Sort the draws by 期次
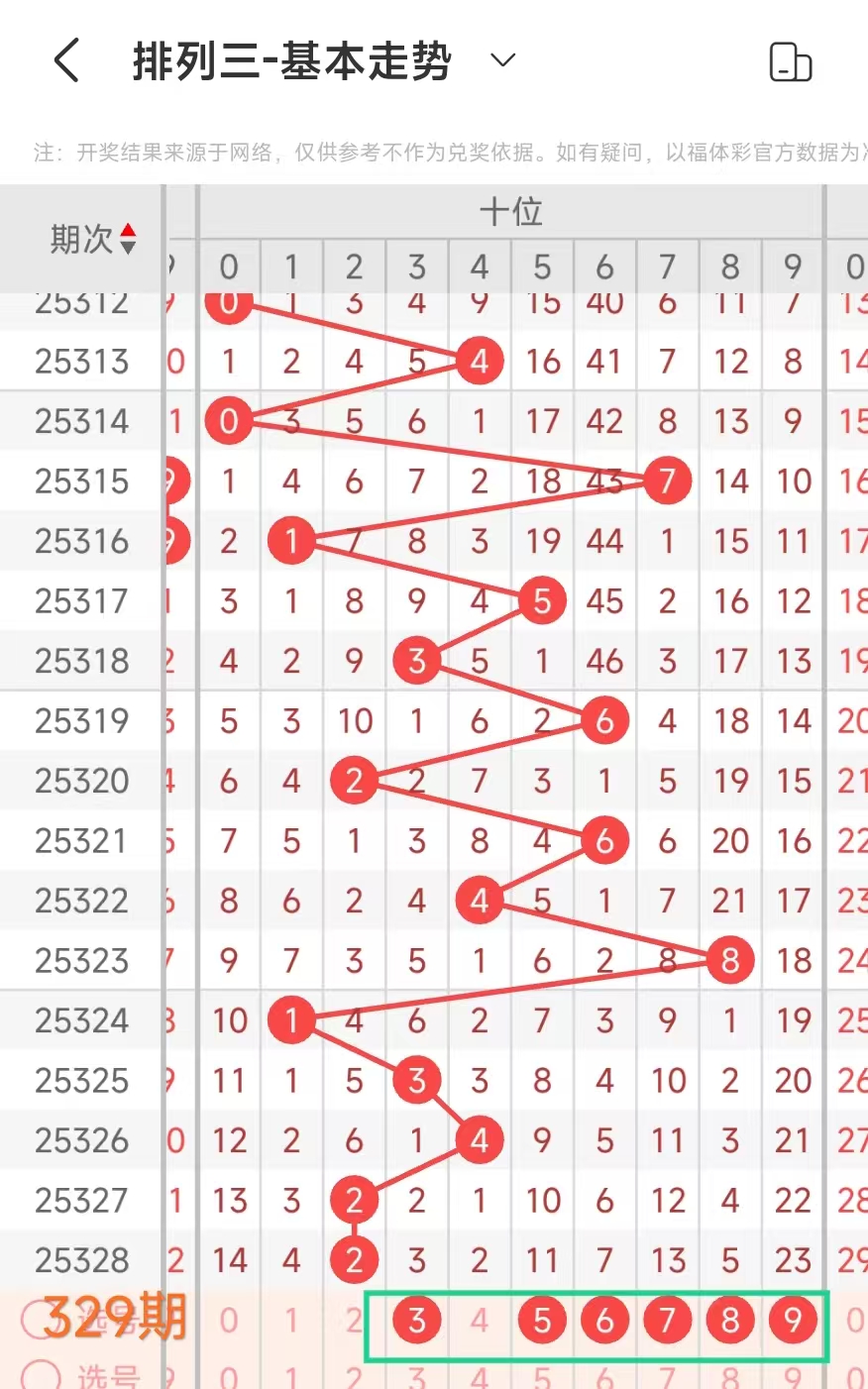 [x=127, y=239]
